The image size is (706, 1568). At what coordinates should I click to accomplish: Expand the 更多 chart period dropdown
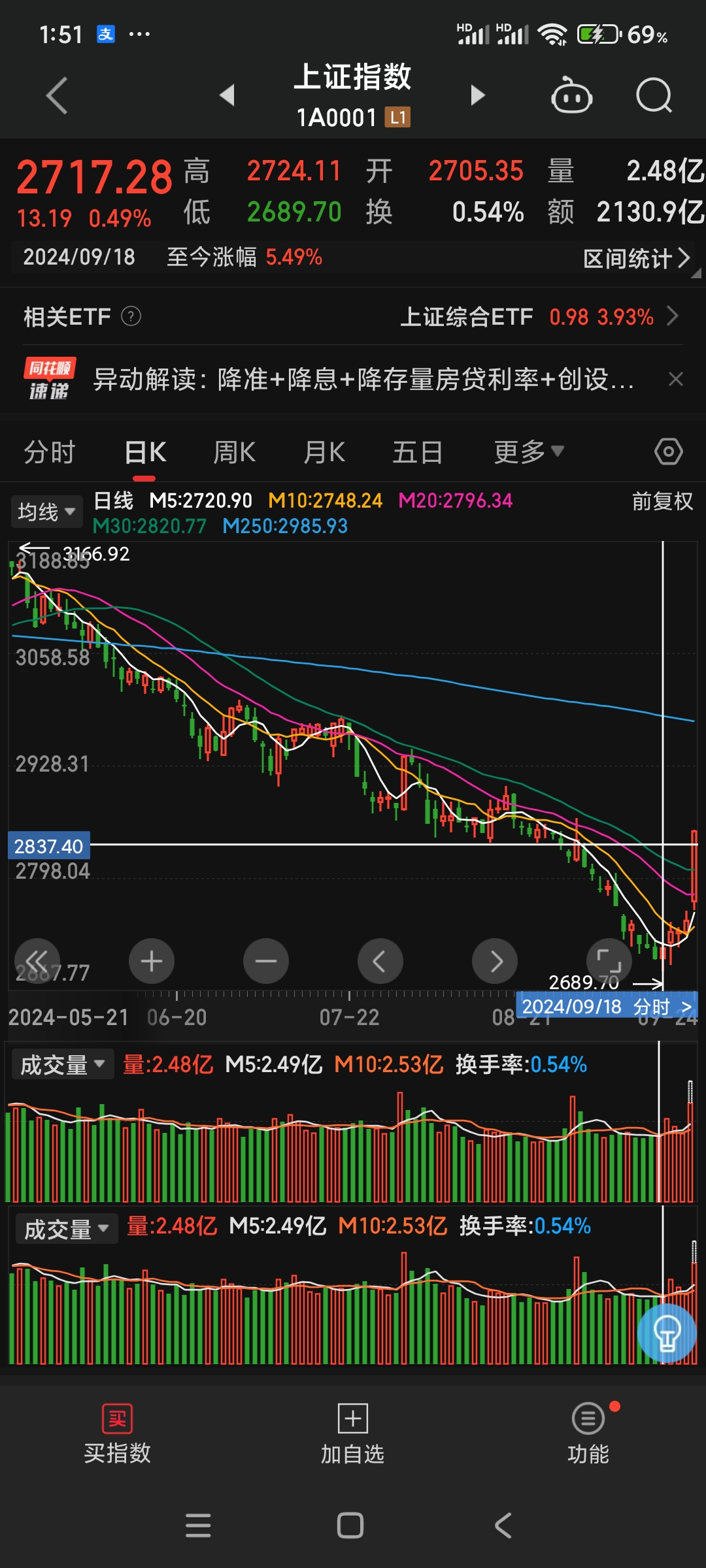[528, 452]
